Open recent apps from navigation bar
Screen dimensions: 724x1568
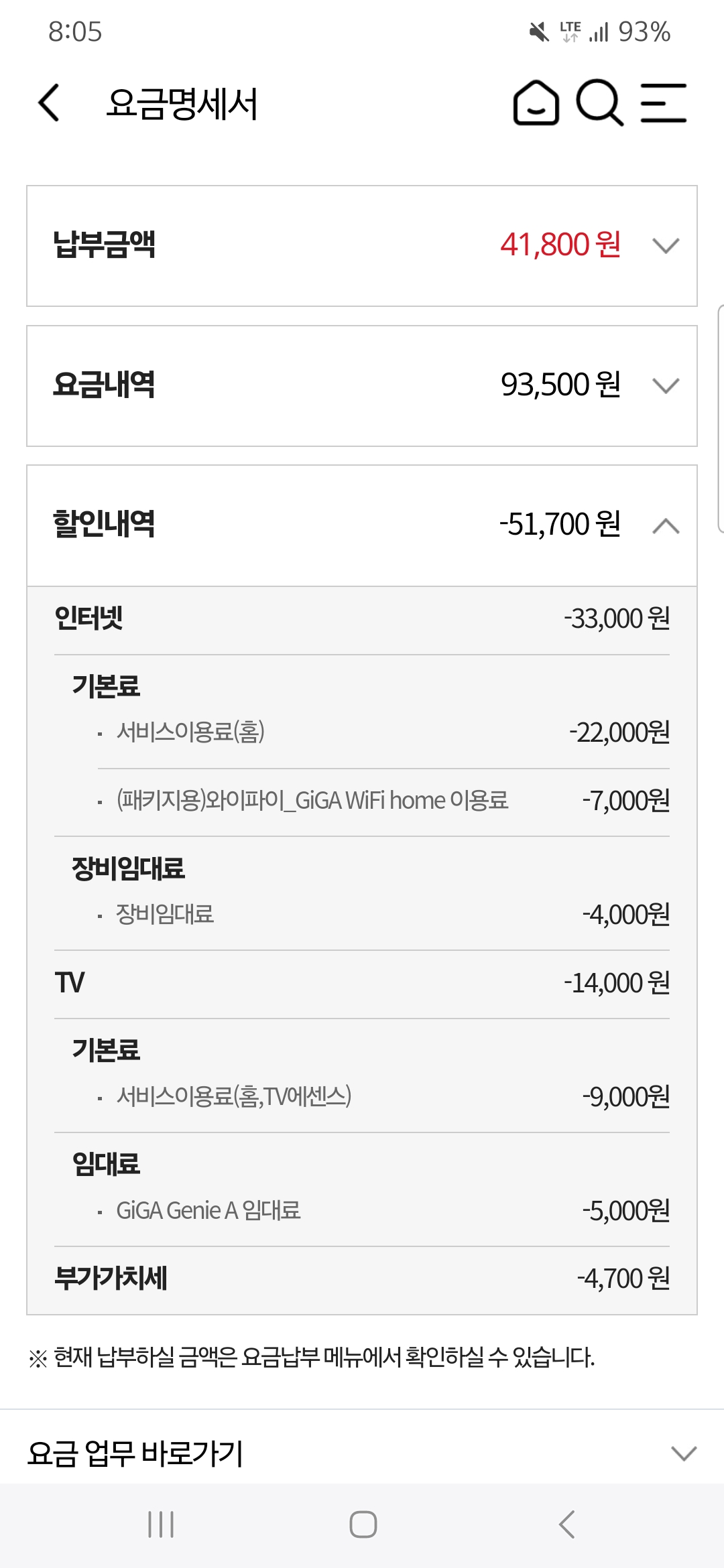click(x=161, y=1524)
